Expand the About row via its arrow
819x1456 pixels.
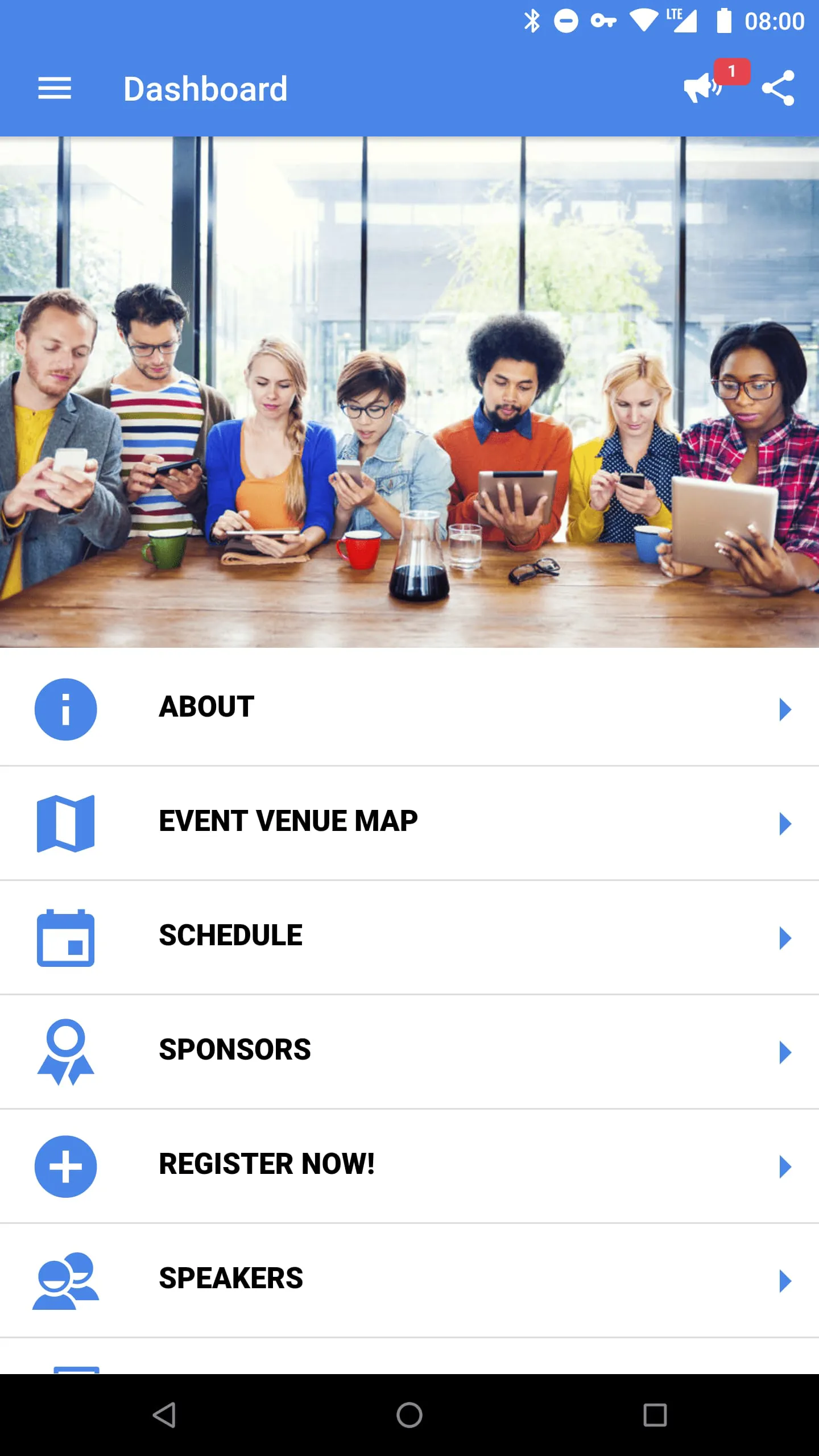point(785,709)
